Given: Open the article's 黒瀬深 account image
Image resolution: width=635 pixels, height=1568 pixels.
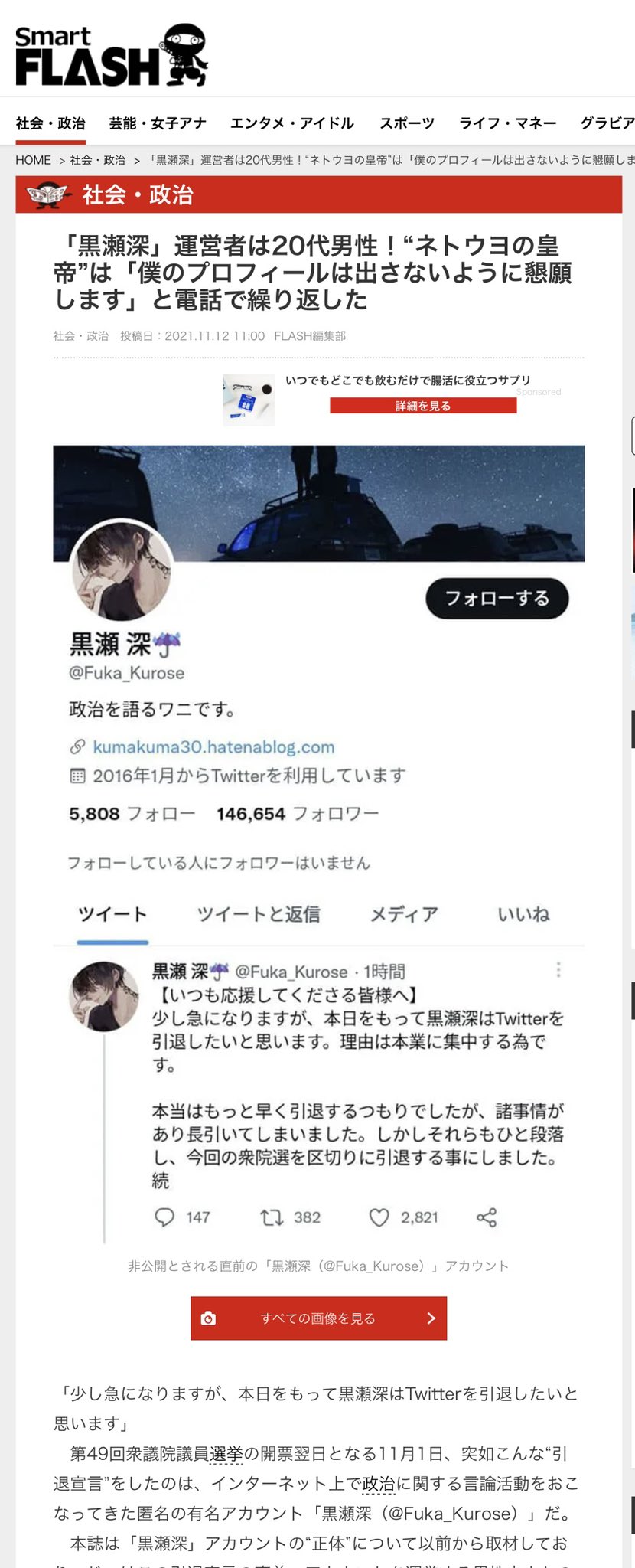Looking at the screenshot, I should point(318,842).
